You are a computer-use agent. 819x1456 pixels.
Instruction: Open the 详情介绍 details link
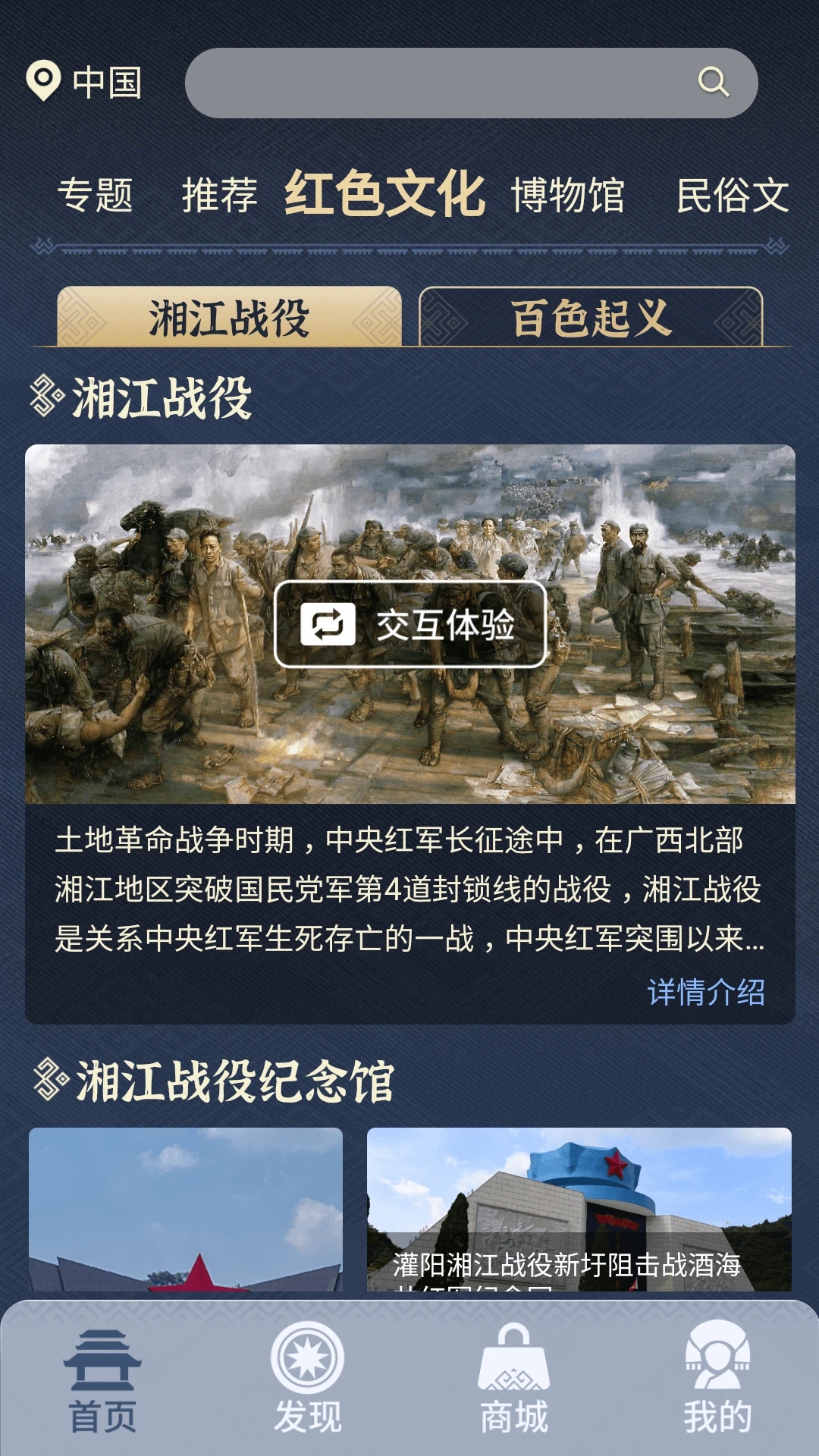tap(705, 992)
